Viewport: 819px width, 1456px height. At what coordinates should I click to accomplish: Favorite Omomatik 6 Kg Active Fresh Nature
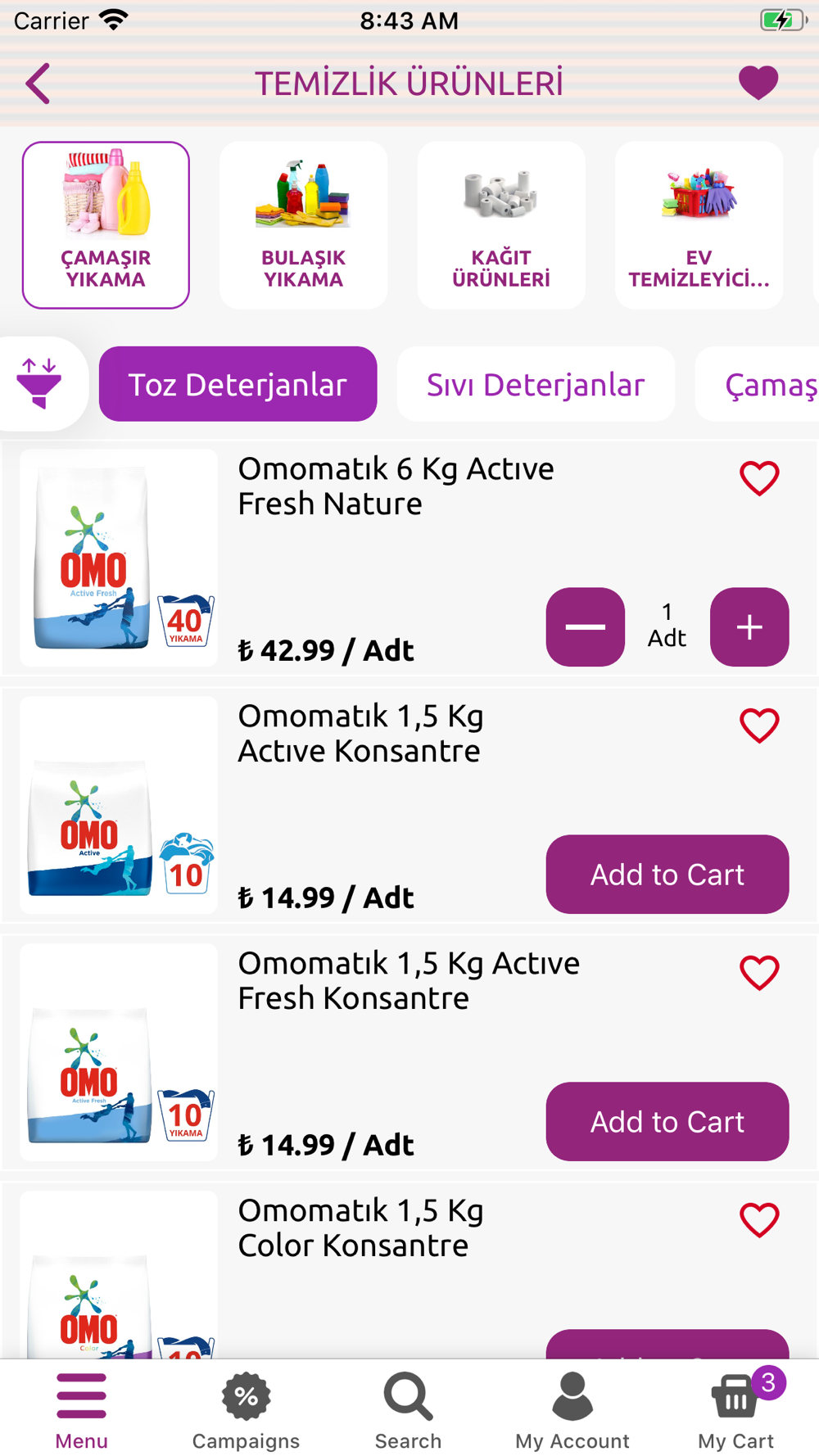[759, 478]
